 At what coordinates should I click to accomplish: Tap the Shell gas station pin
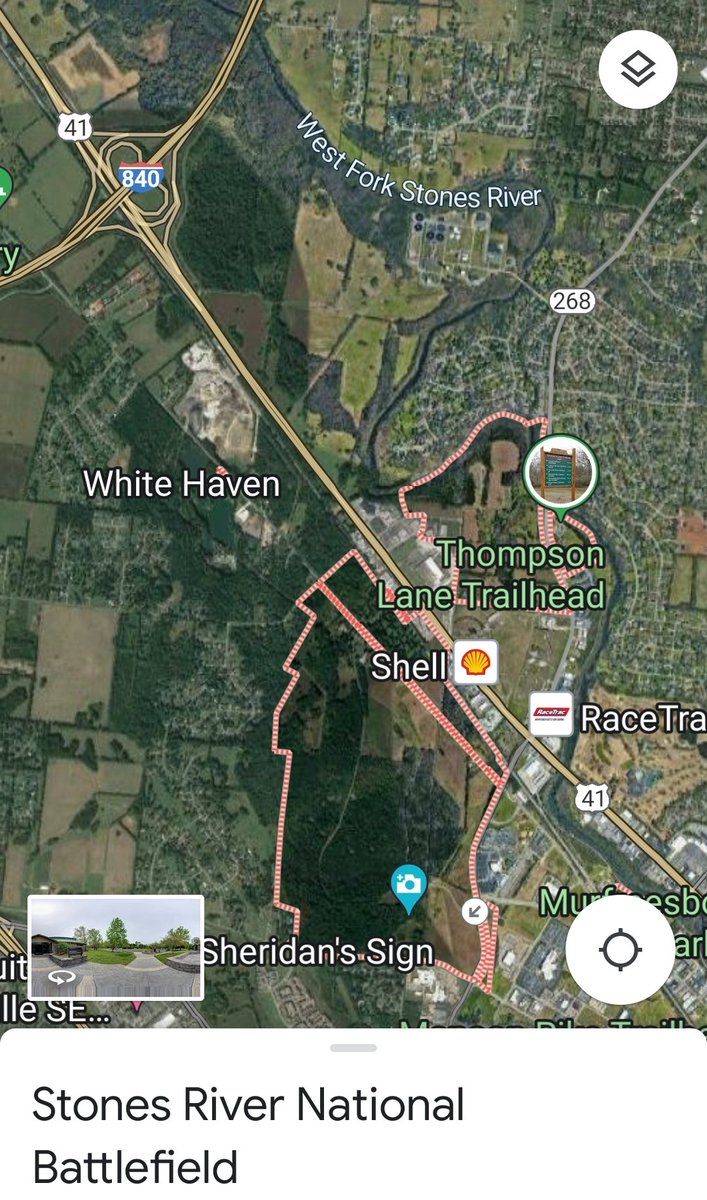(x=476, y=663)
